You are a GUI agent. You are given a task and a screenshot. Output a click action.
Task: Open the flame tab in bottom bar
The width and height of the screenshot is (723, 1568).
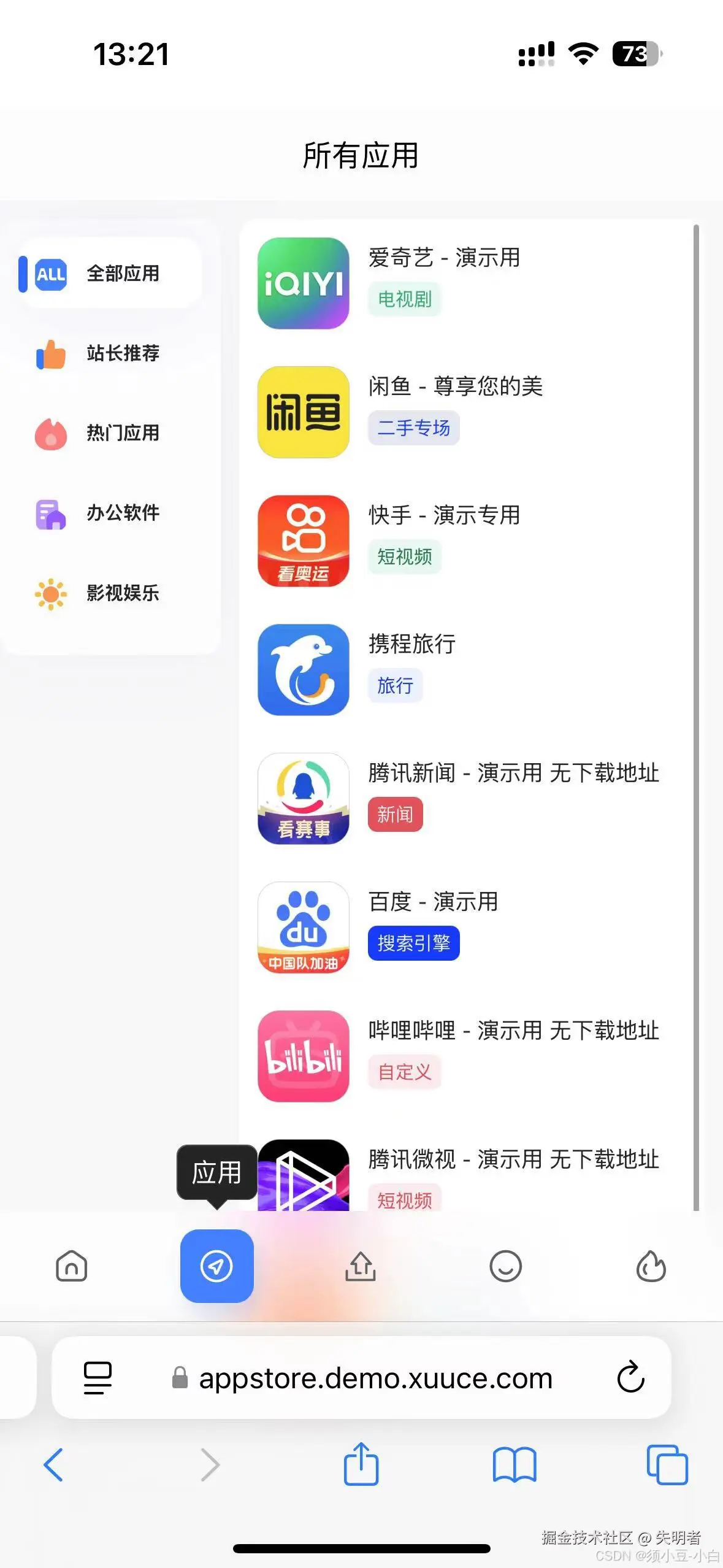point(651,1266)
